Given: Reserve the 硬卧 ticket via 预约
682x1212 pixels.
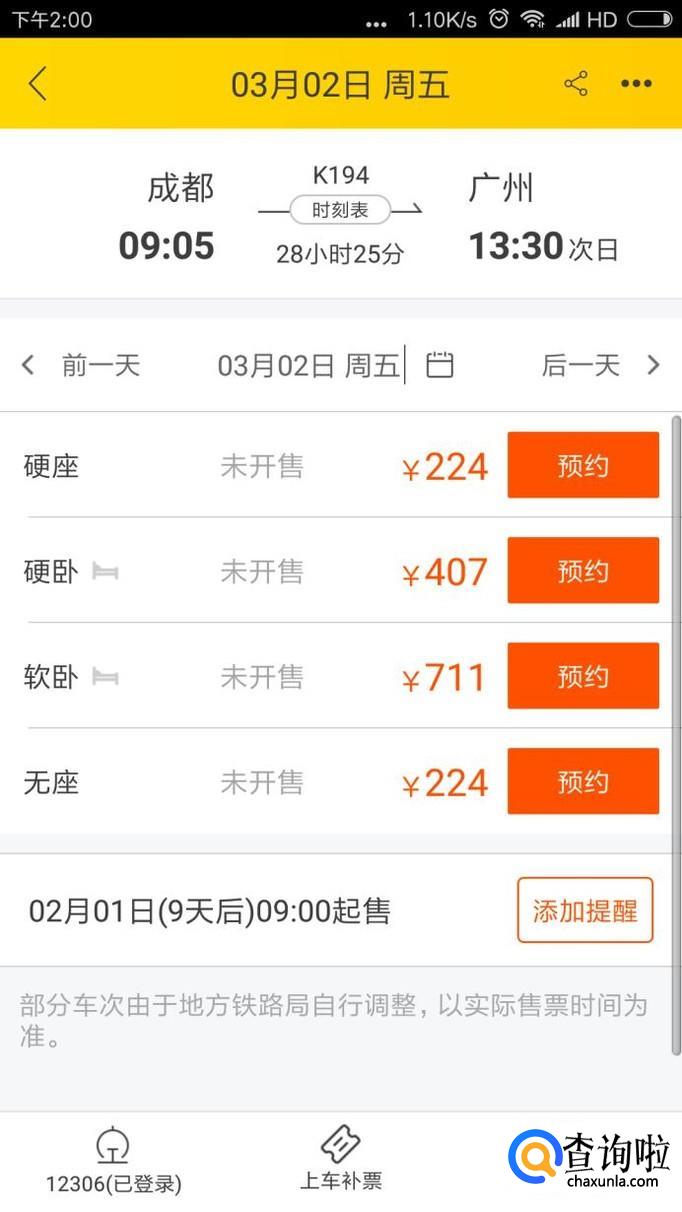Looking at the screenshot, I should point(583,570).
